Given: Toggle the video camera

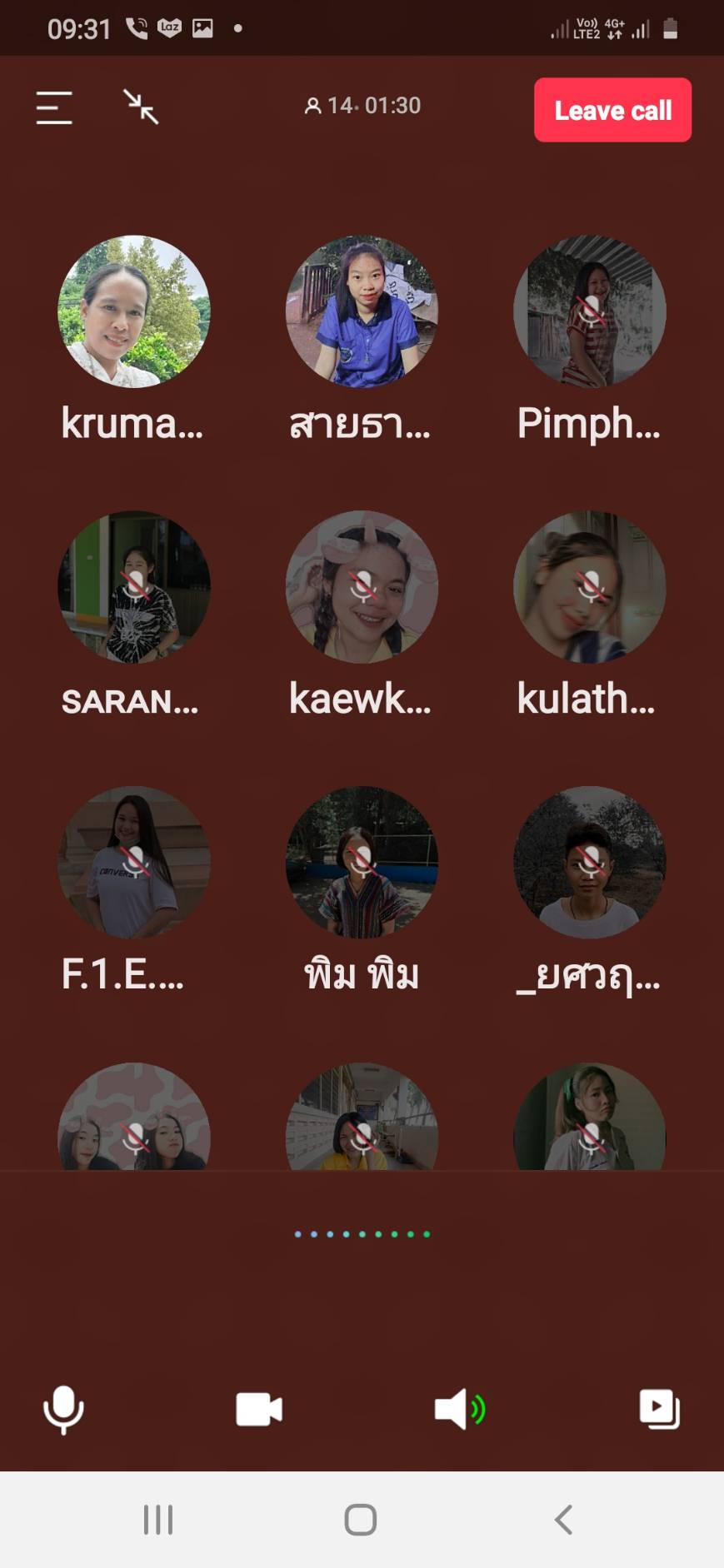Looking at the screenshot, I should point(259,1410).
